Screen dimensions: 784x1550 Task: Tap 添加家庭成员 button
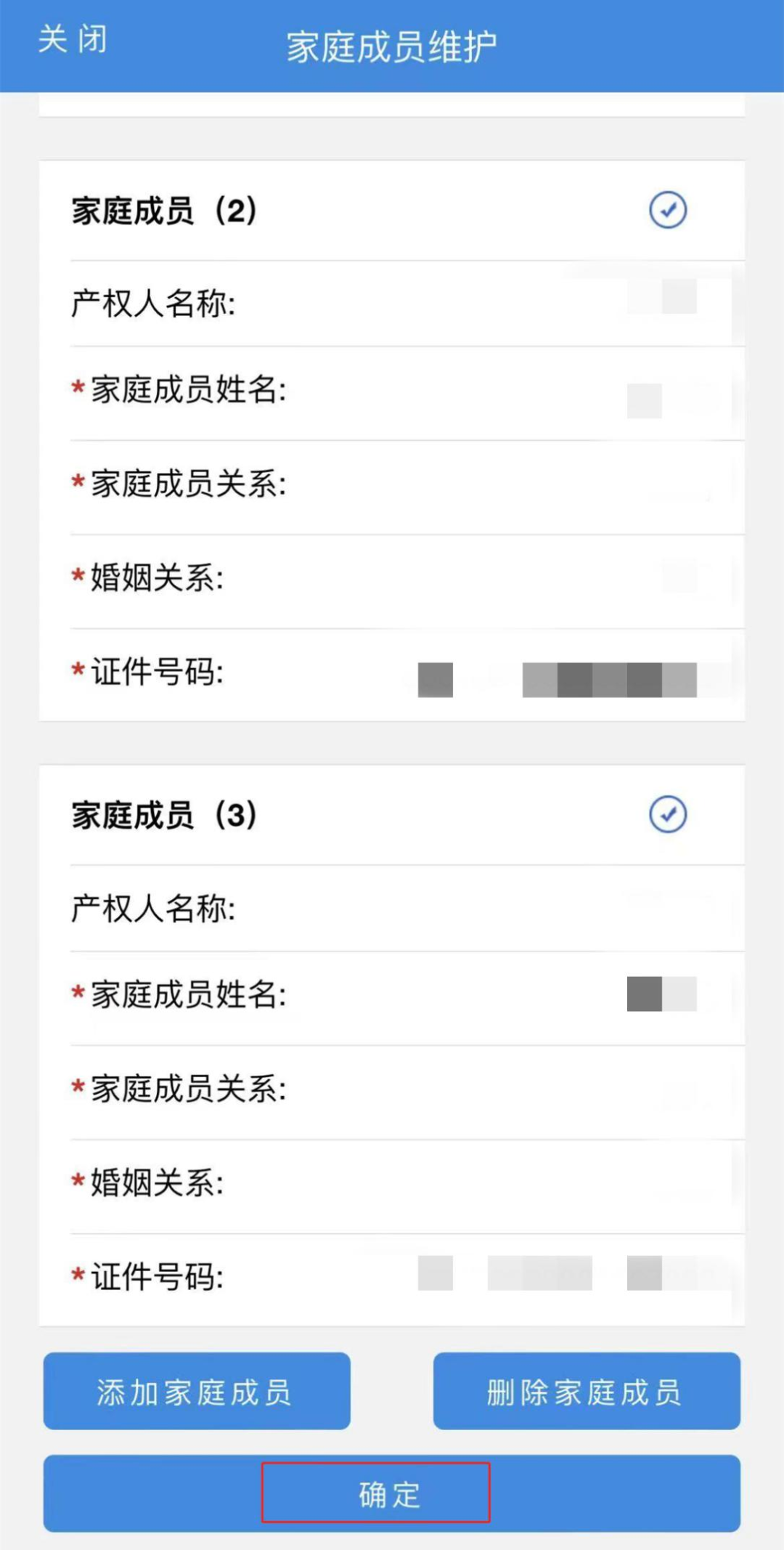[x=197, y=1391]
